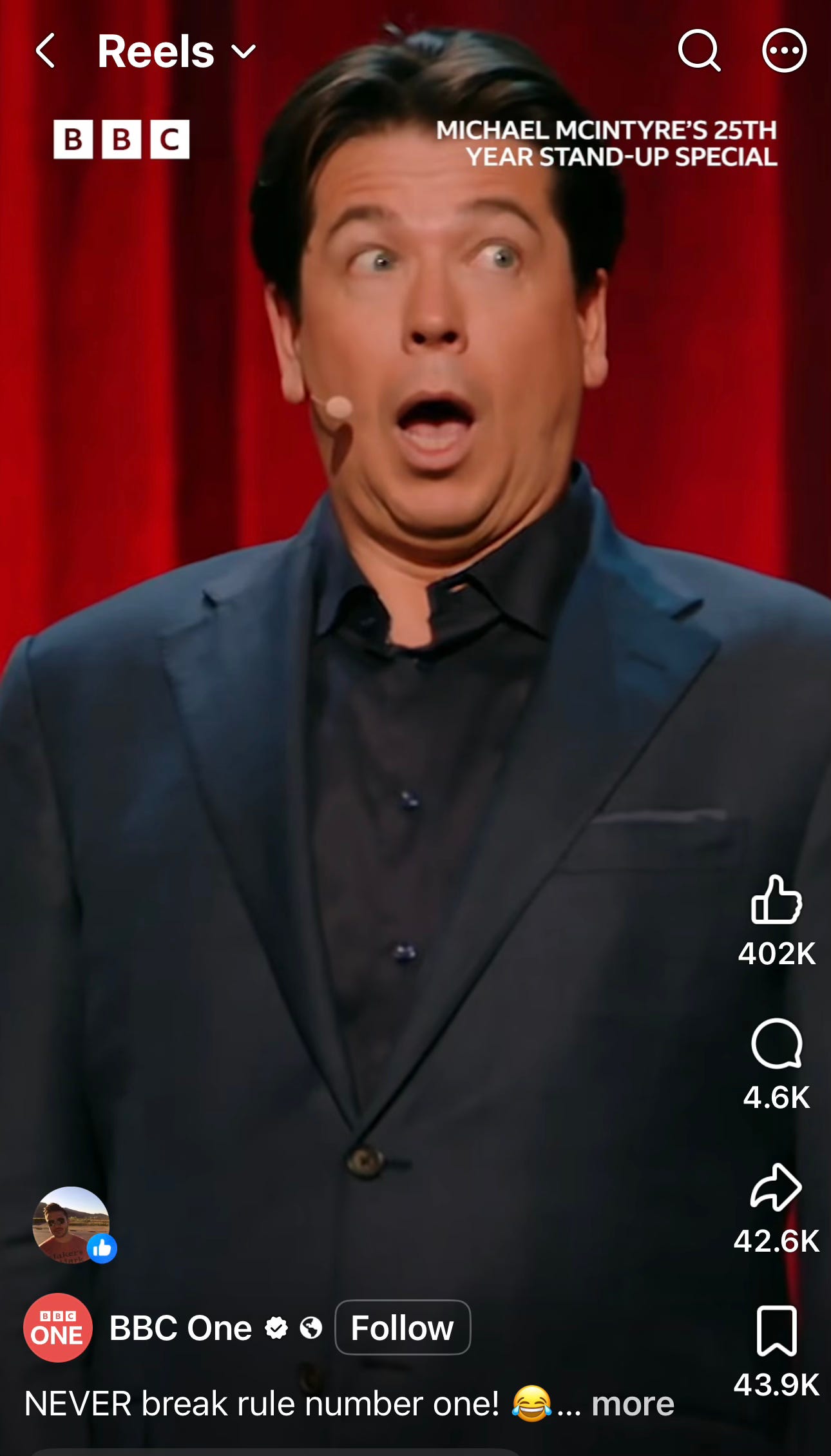Save this reel with the bookmark icon
This screenshot has width=831, height=1456.
[776, 1331]
